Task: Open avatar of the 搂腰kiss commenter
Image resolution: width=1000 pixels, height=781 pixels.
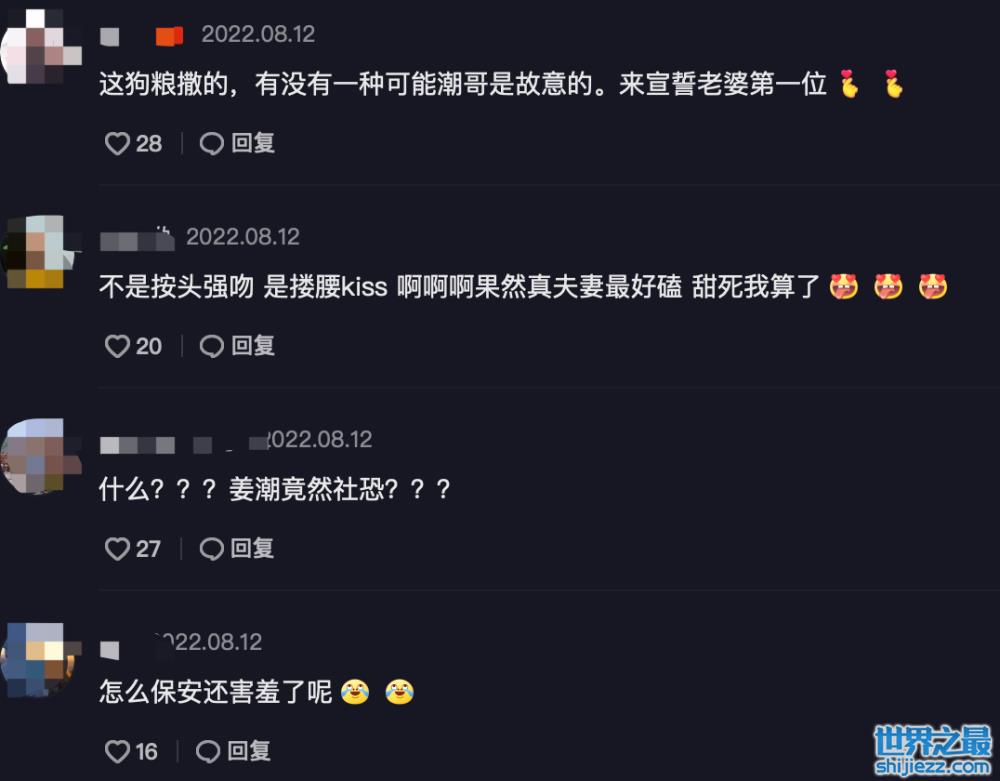Action: (x=40, y=250)
